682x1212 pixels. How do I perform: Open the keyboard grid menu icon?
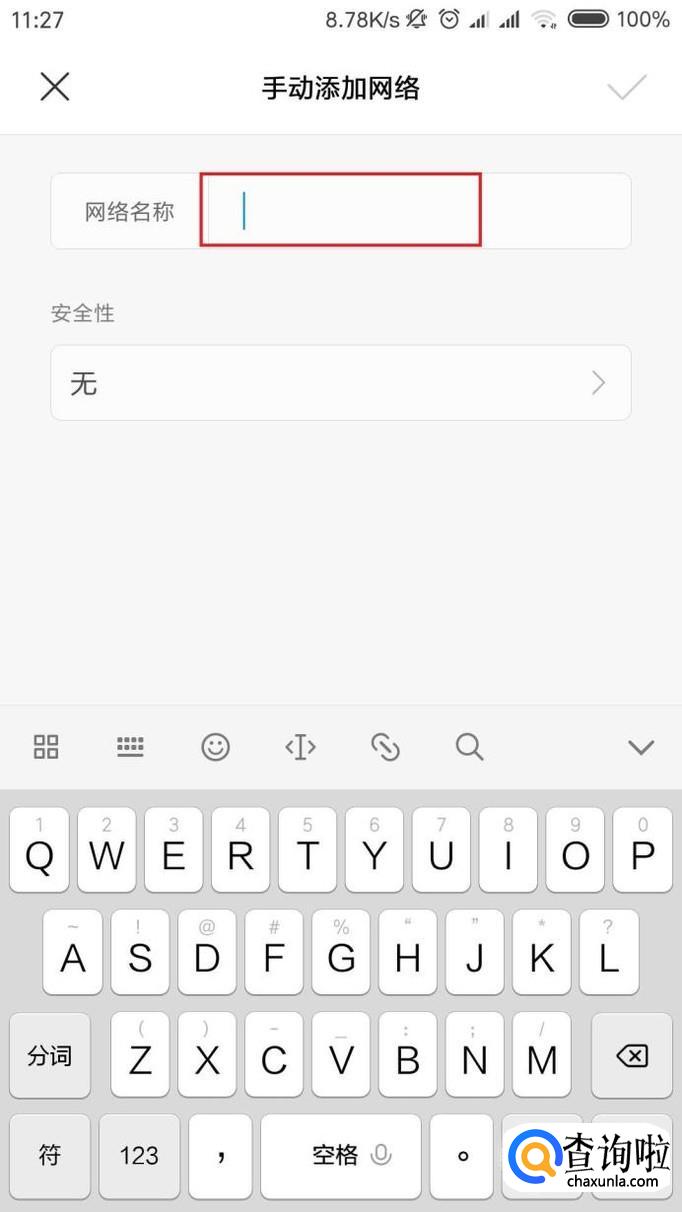coord(46,746)
